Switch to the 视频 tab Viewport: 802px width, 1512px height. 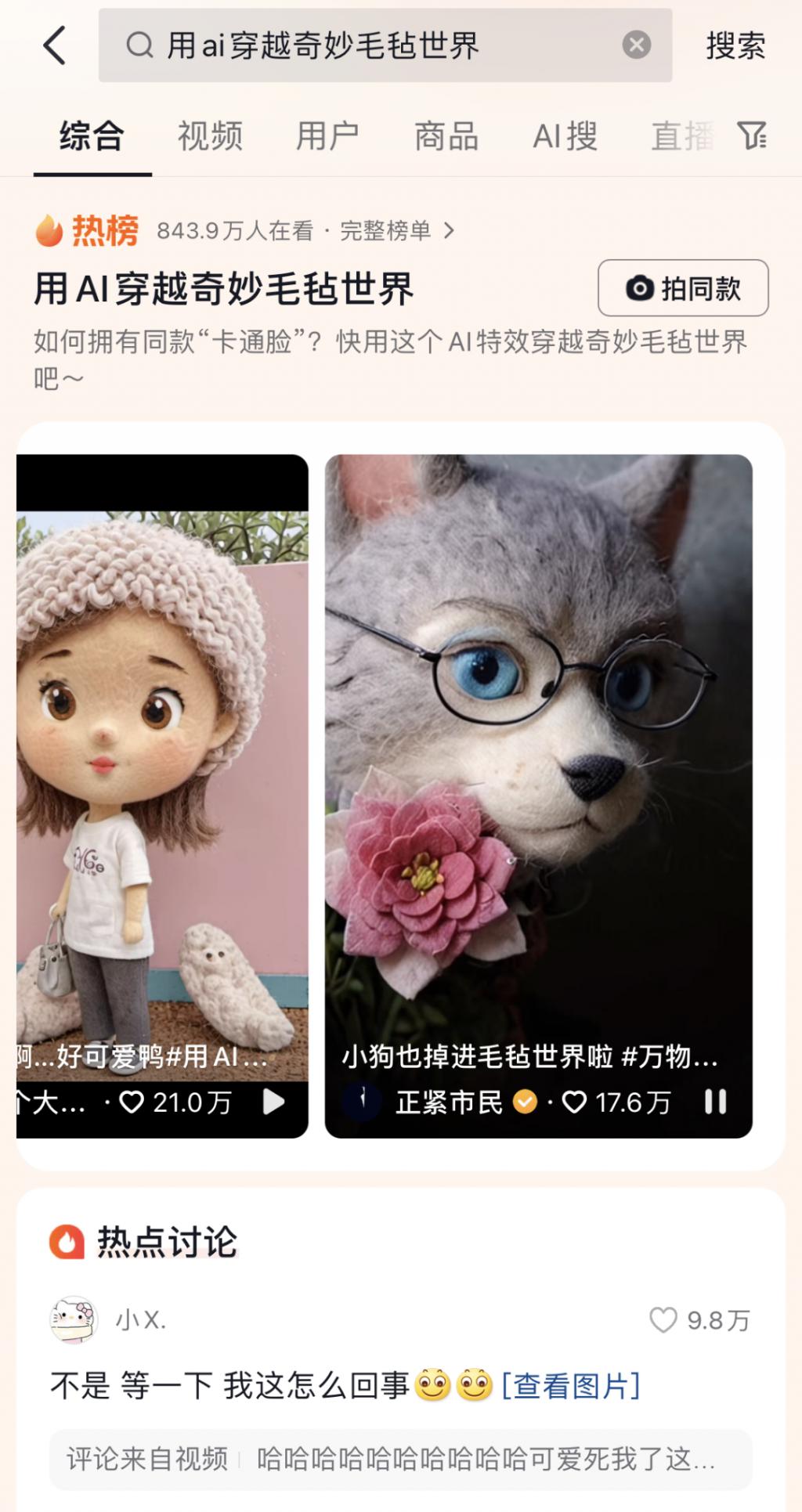tap(210, 136)
